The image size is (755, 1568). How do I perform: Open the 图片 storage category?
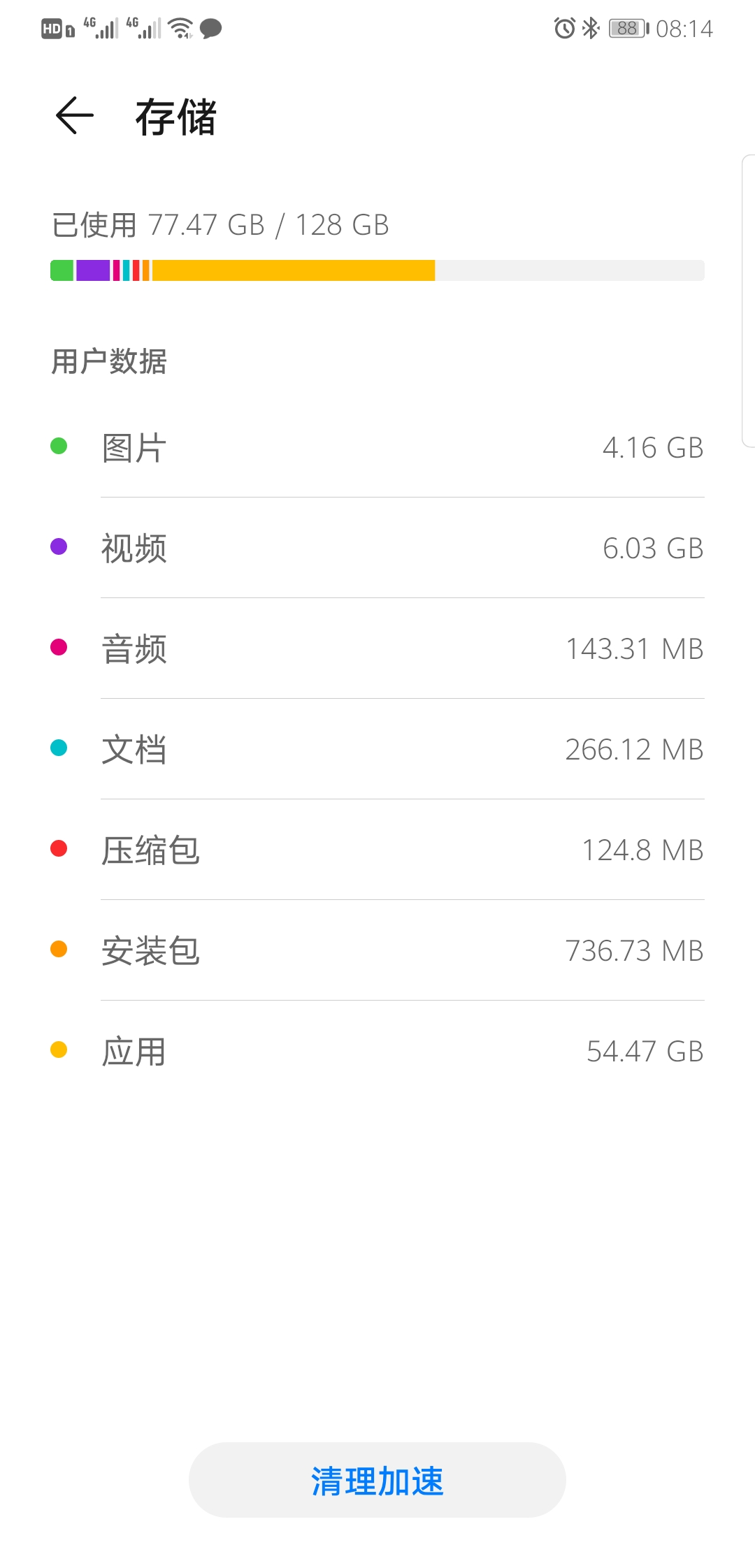point(377,447)
